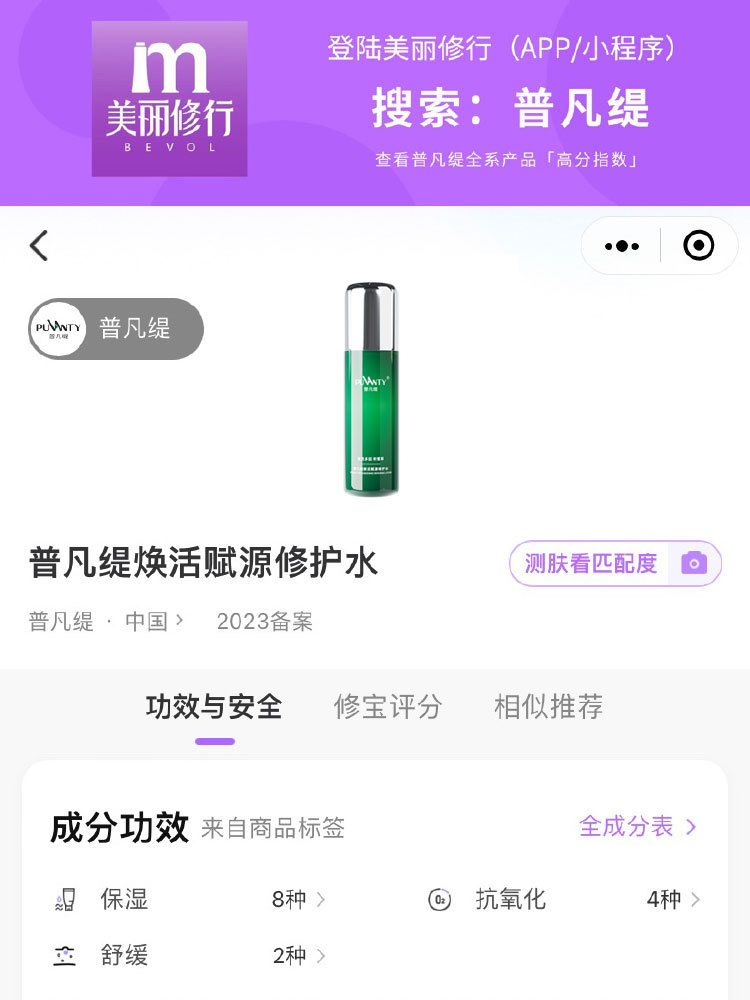Switch to 相似推荐 tab
The width and height of the screenshot is (750, 1000).
coord(548,707)
